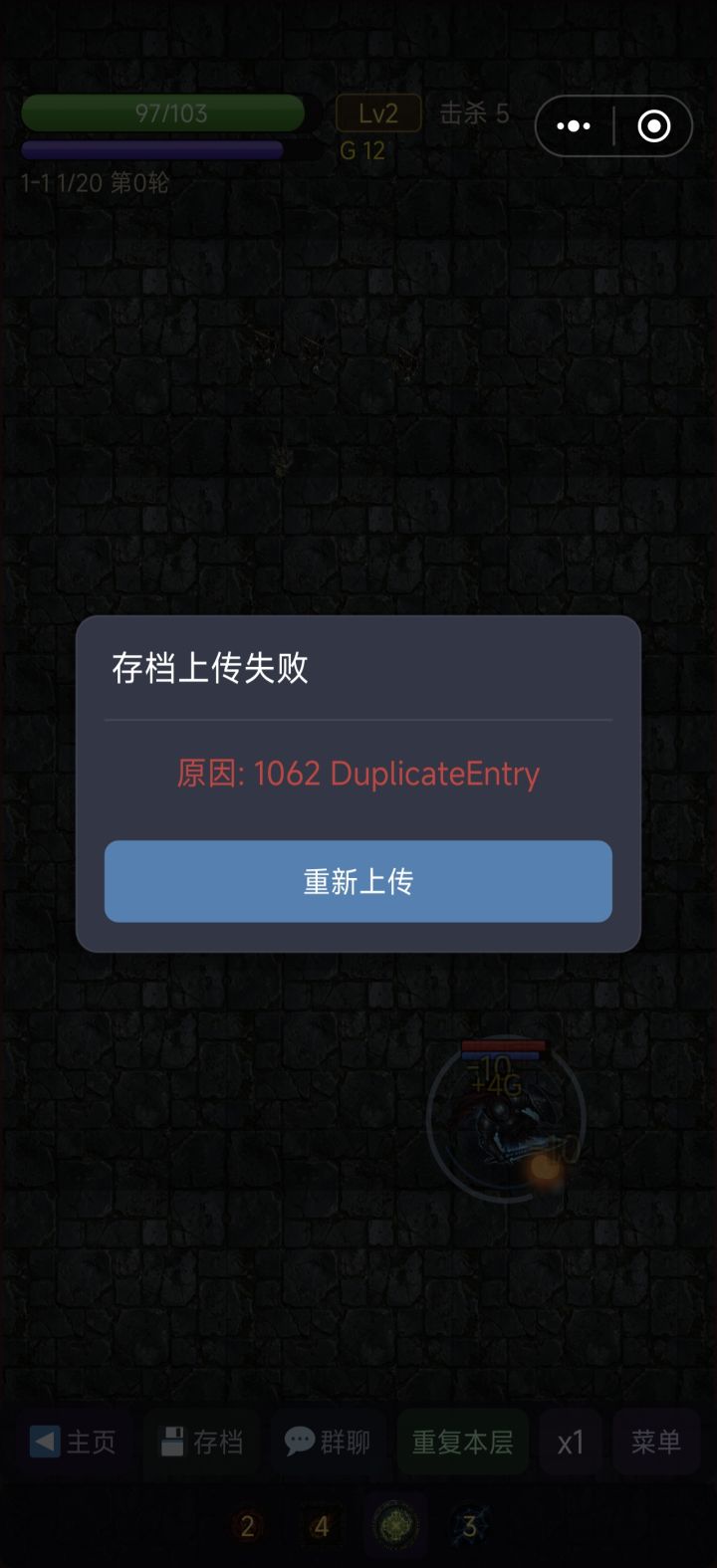Image resolution: width=717 pixels, height=1568 pixels.
Task: Click the 击杀 5 kill counter
Action: point(473,112)
